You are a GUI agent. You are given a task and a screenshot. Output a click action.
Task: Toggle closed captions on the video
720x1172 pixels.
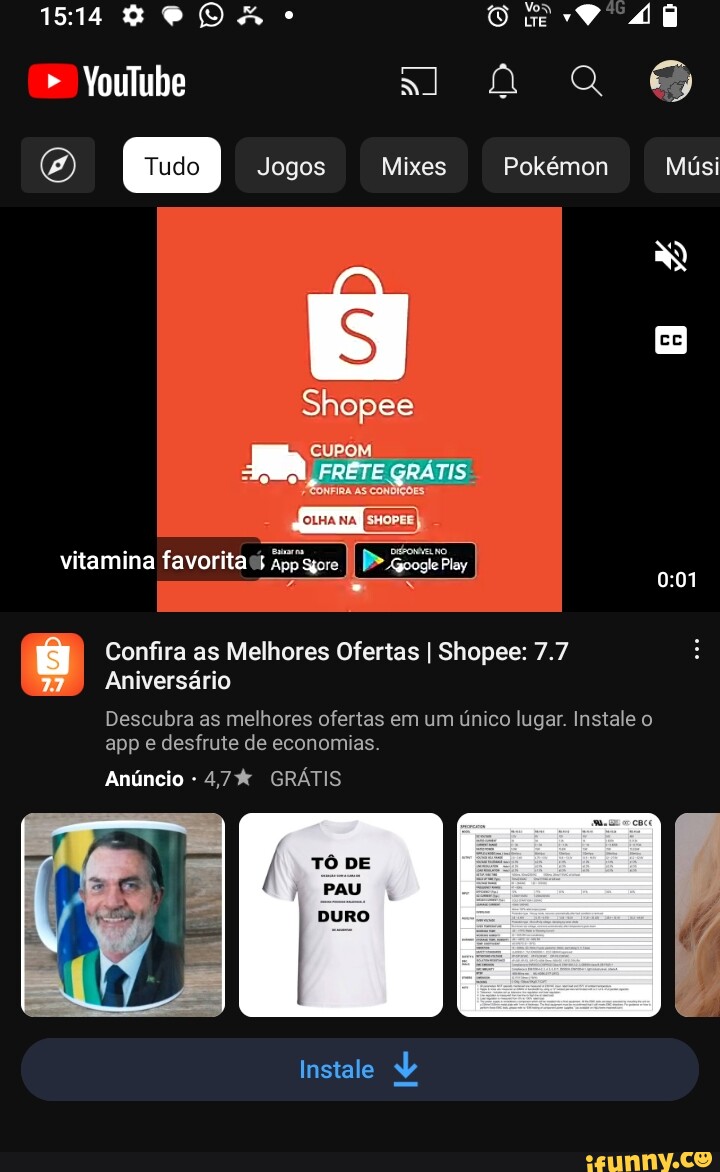coord(671,340)
